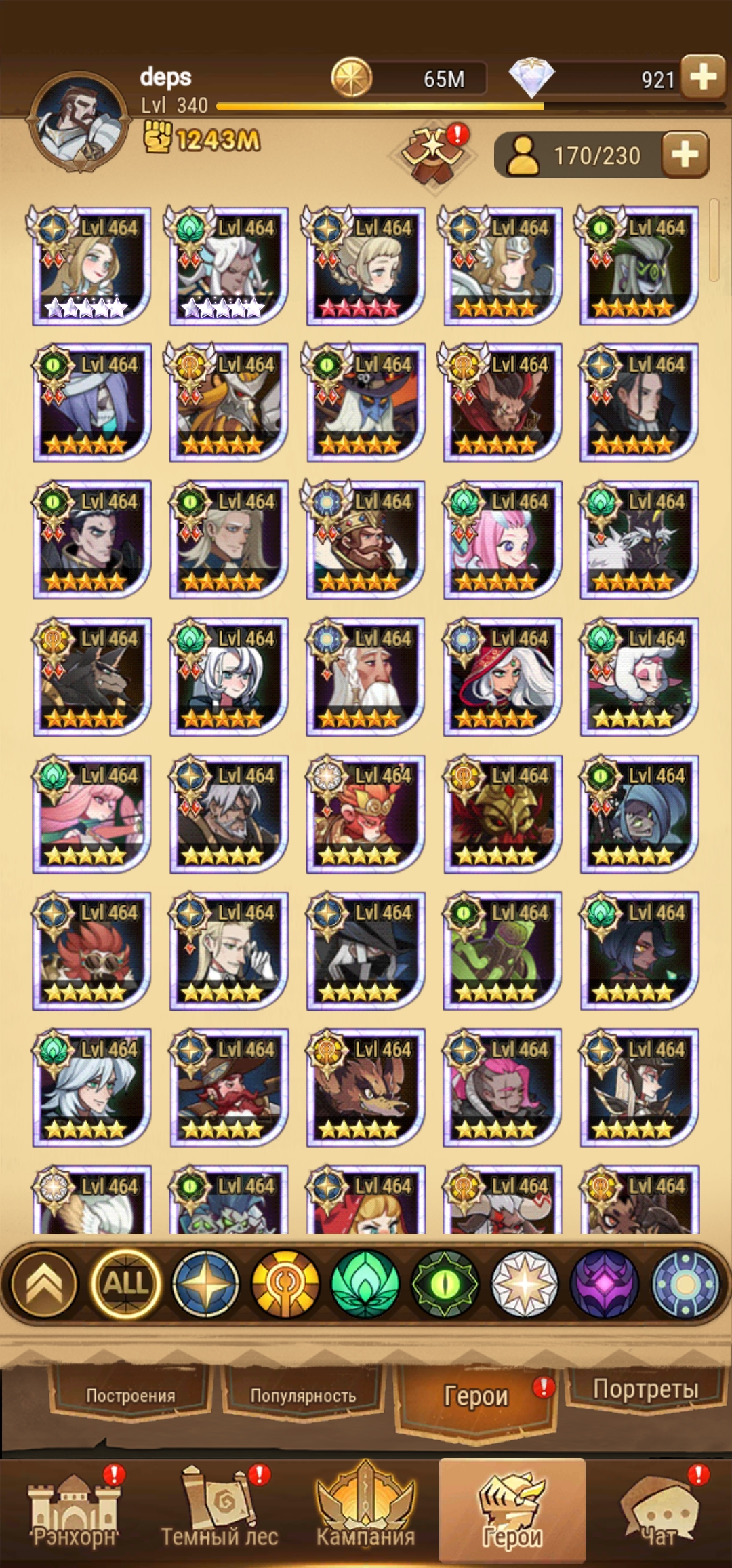This screenshot has height=1568, width=732.
Task: Filter heroes by the purple demon faction
Action: pyautogui.click(x=605, y=1284)
